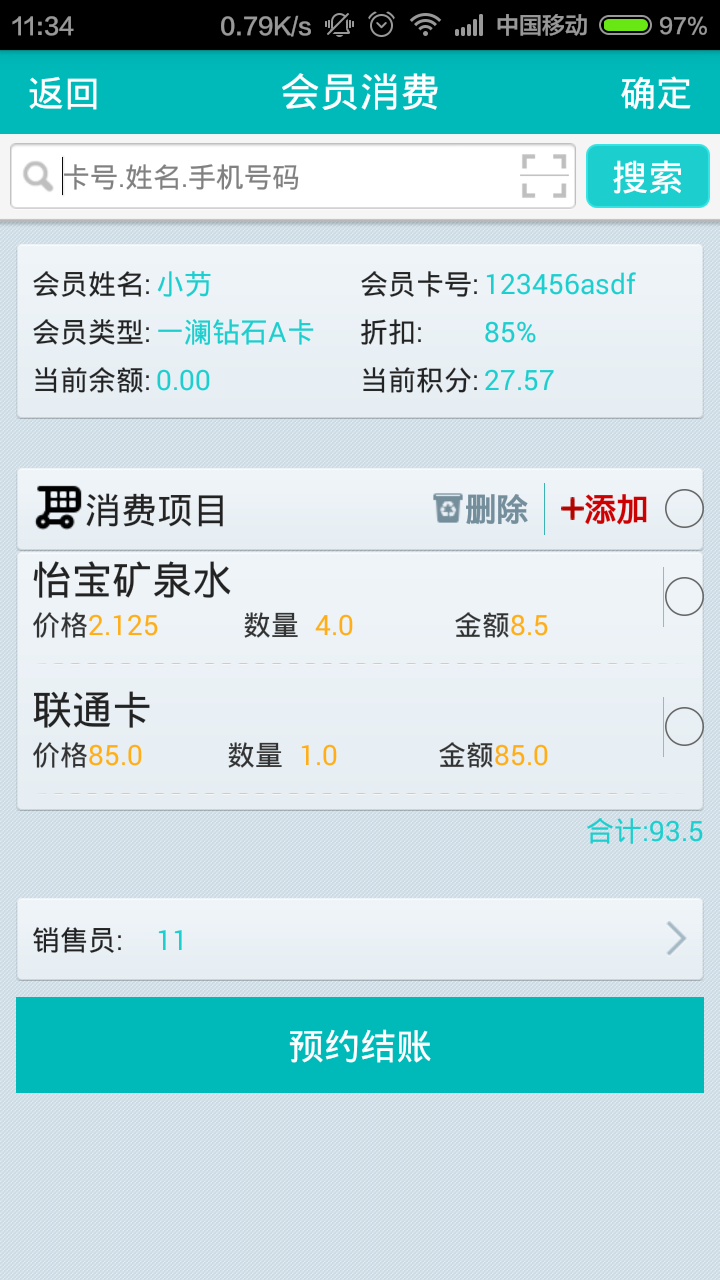Image resolution: width=720 pixels, height=1280 pixels.
Task: Add a consumption item with 添加
Action: [604, 509]
